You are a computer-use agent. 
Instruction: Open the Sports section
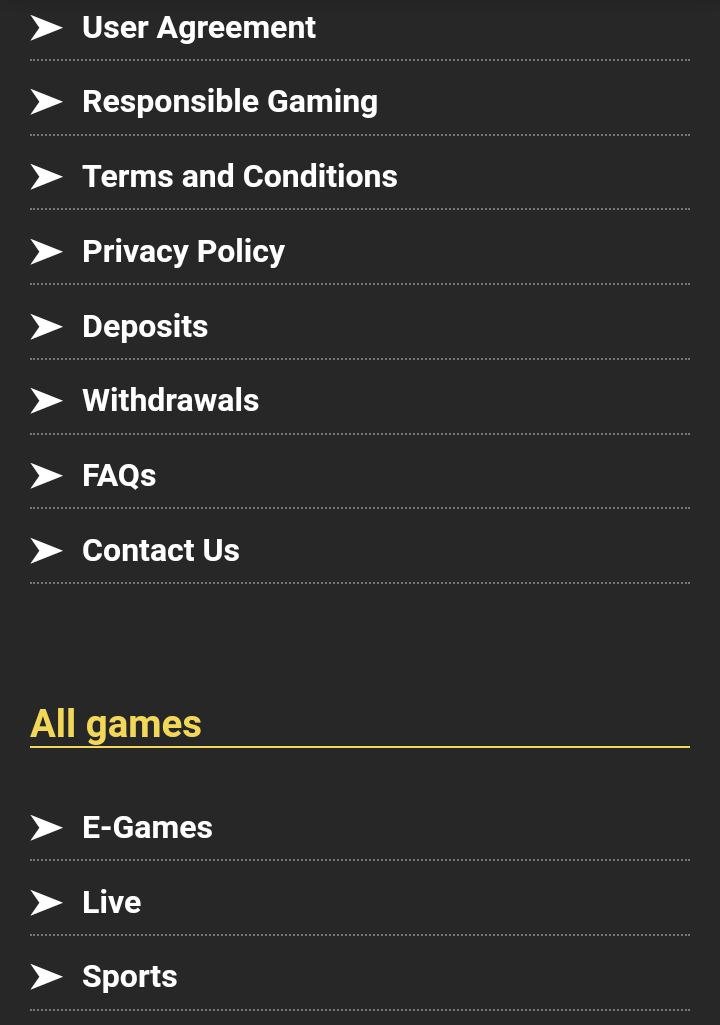(129, 977)
